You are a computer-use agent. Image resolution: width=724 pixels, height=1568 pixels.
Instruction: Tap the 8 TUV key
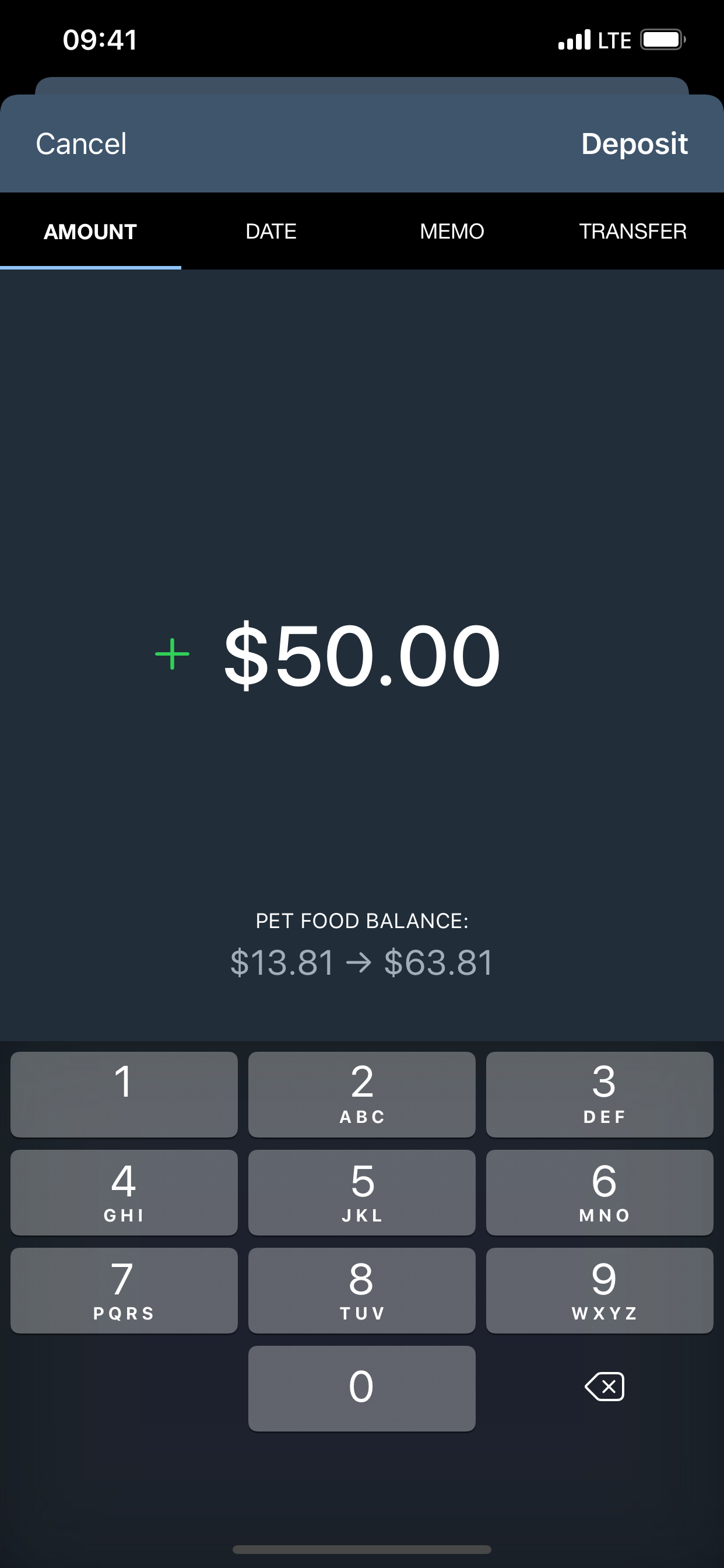tap(361, 1290)
